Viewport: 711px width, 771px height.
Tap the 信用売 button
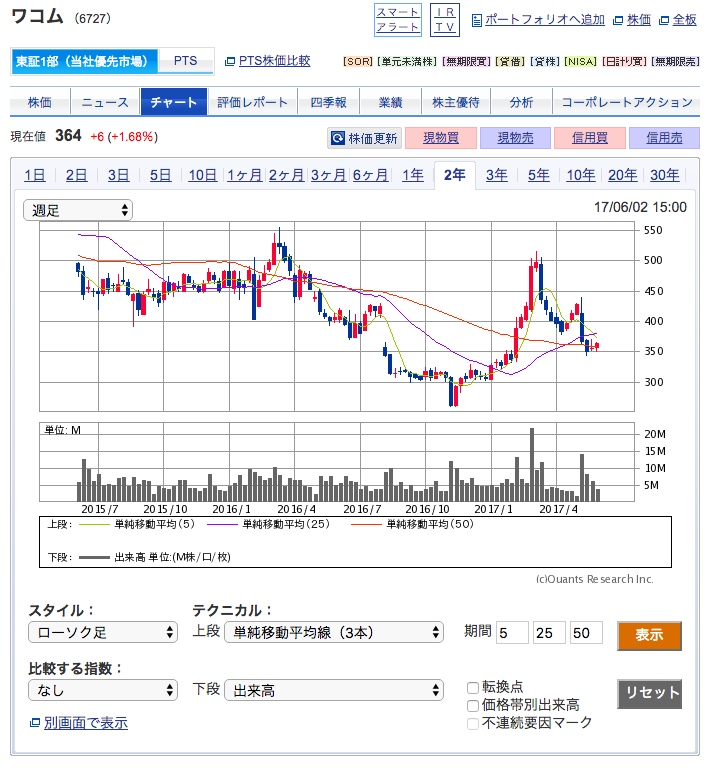point(664,138)
